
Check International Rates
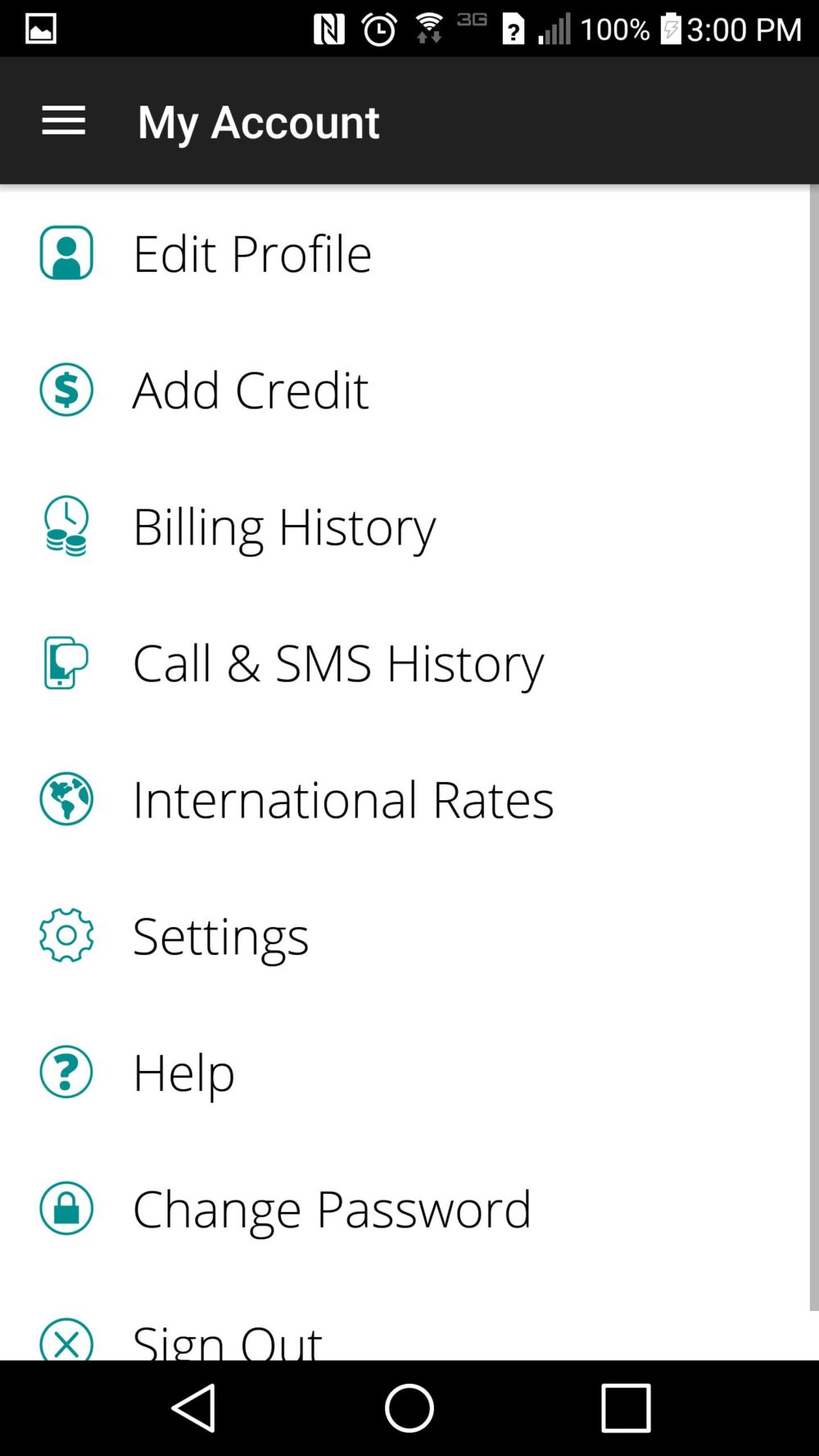click(x=342, y=798)
